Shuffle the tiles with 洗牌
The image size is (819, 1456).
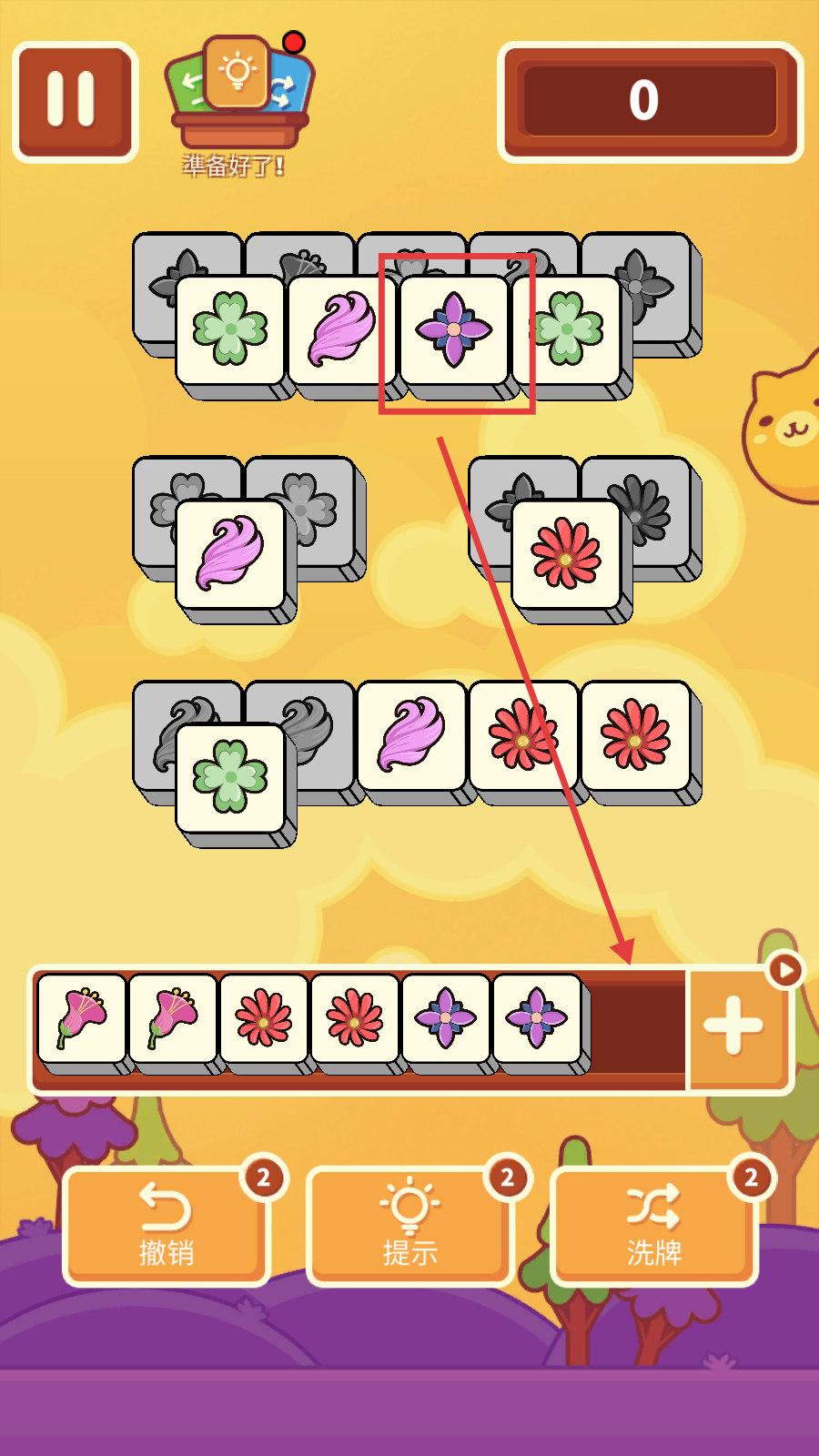pyautogui.click(x=653, y=1226)
